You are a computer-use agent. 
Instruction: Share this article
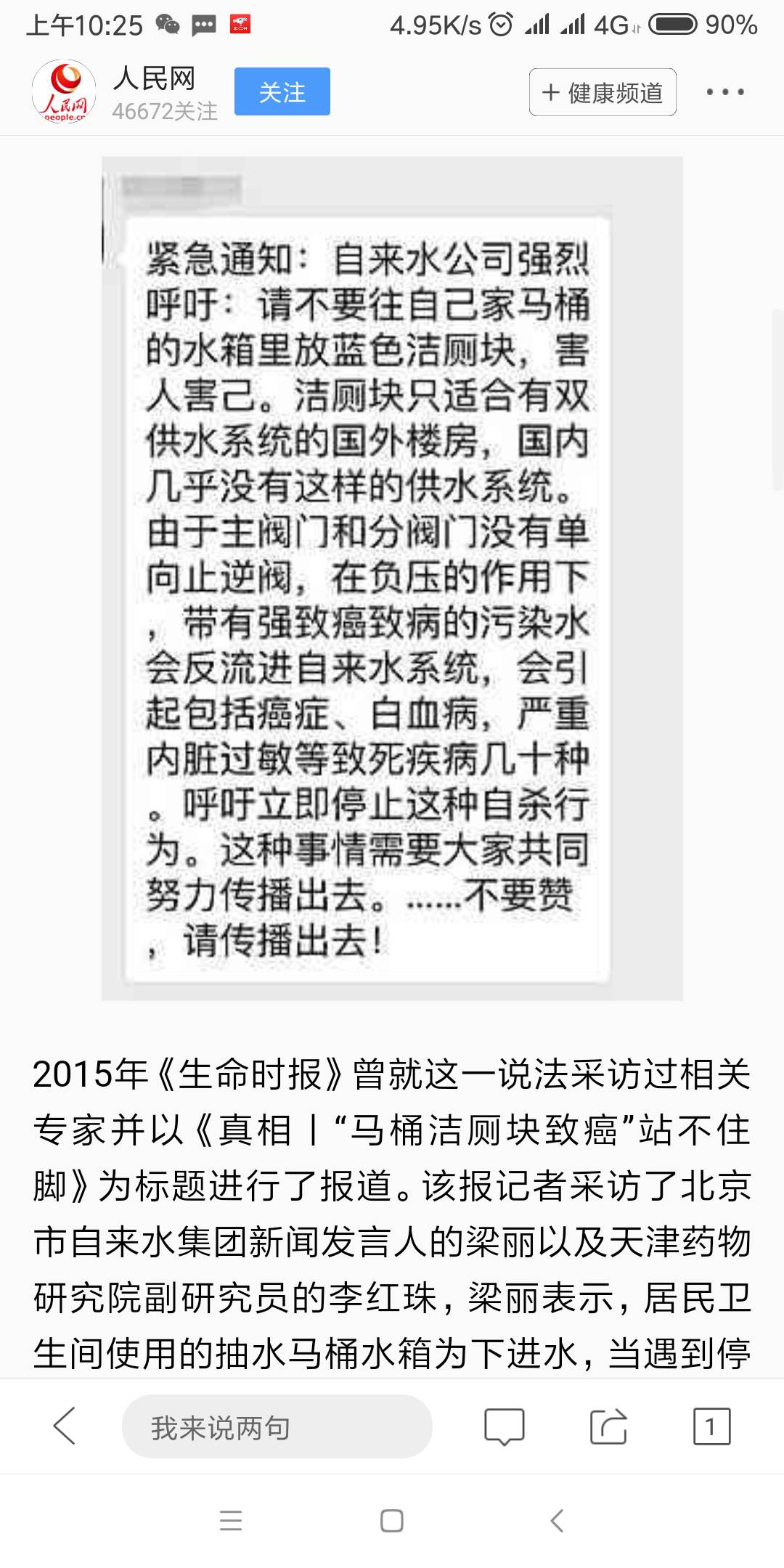pyautogui.click(x=608, y=1426)
